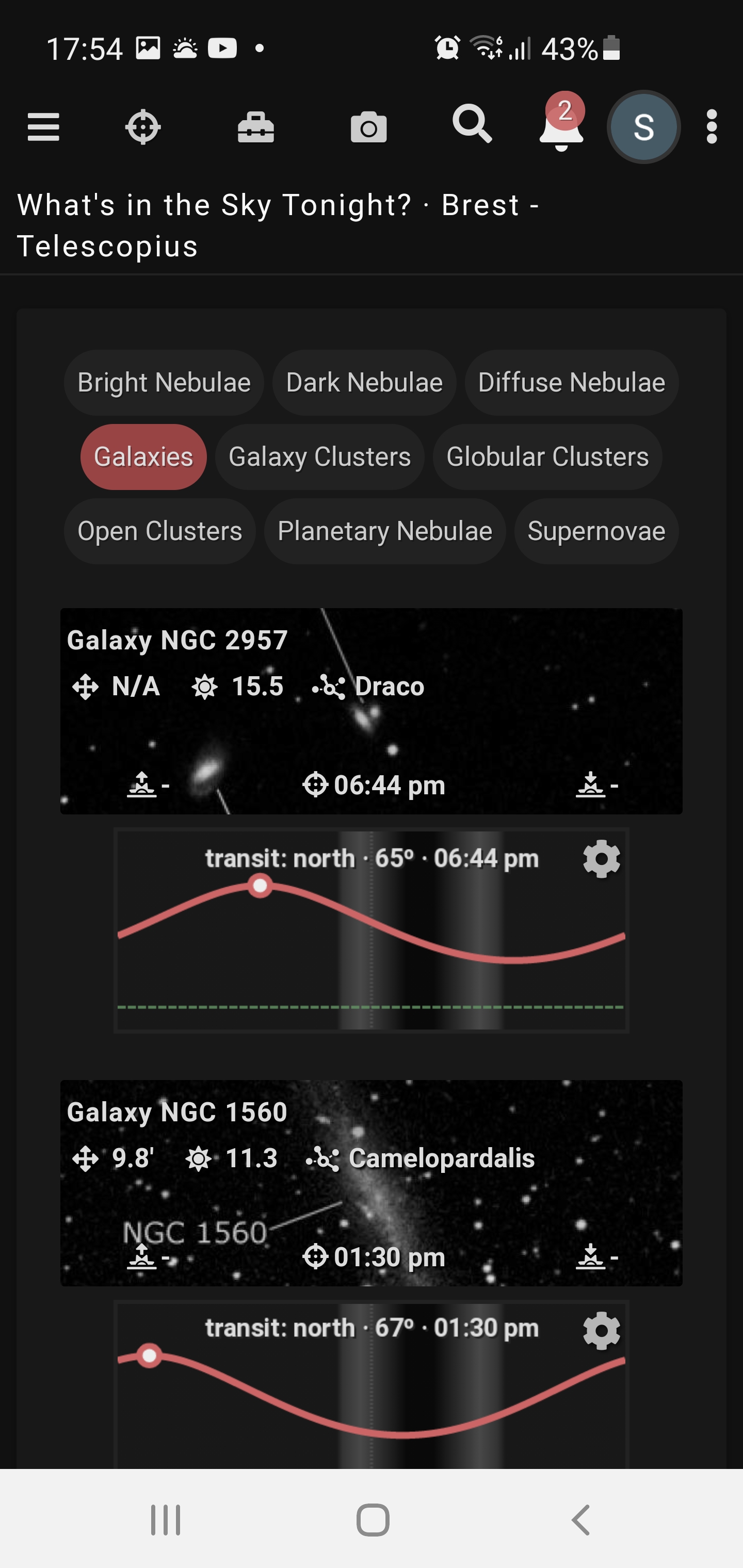Open the S profile avatar
The width and height of the screenshot is (743, 1568).
tap(644, 127)
